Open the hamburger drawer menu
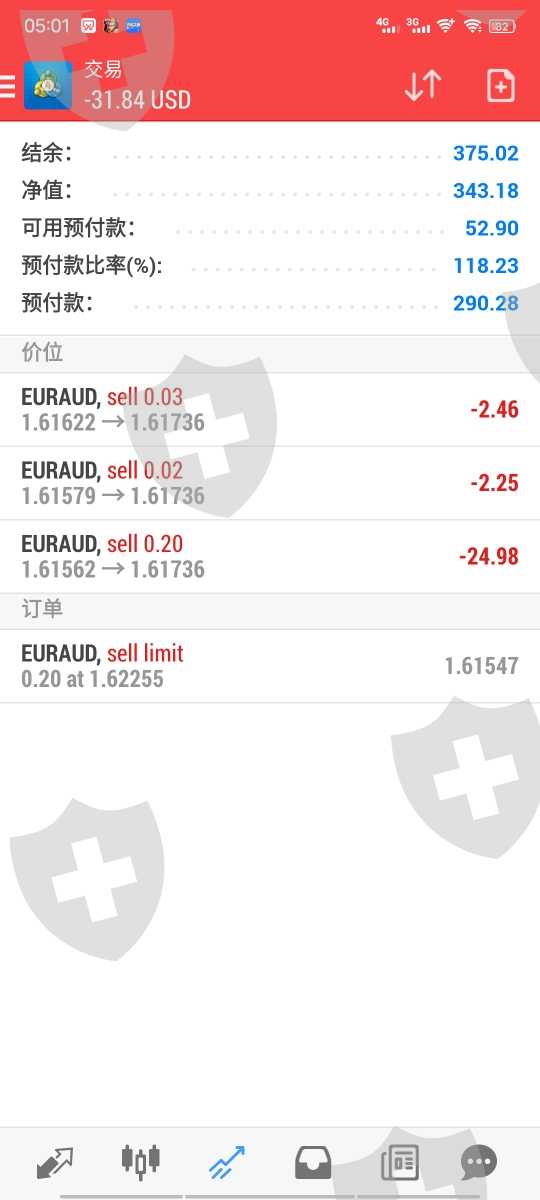The width and height of the screenshot is (540, 1200). click(6, 85)
